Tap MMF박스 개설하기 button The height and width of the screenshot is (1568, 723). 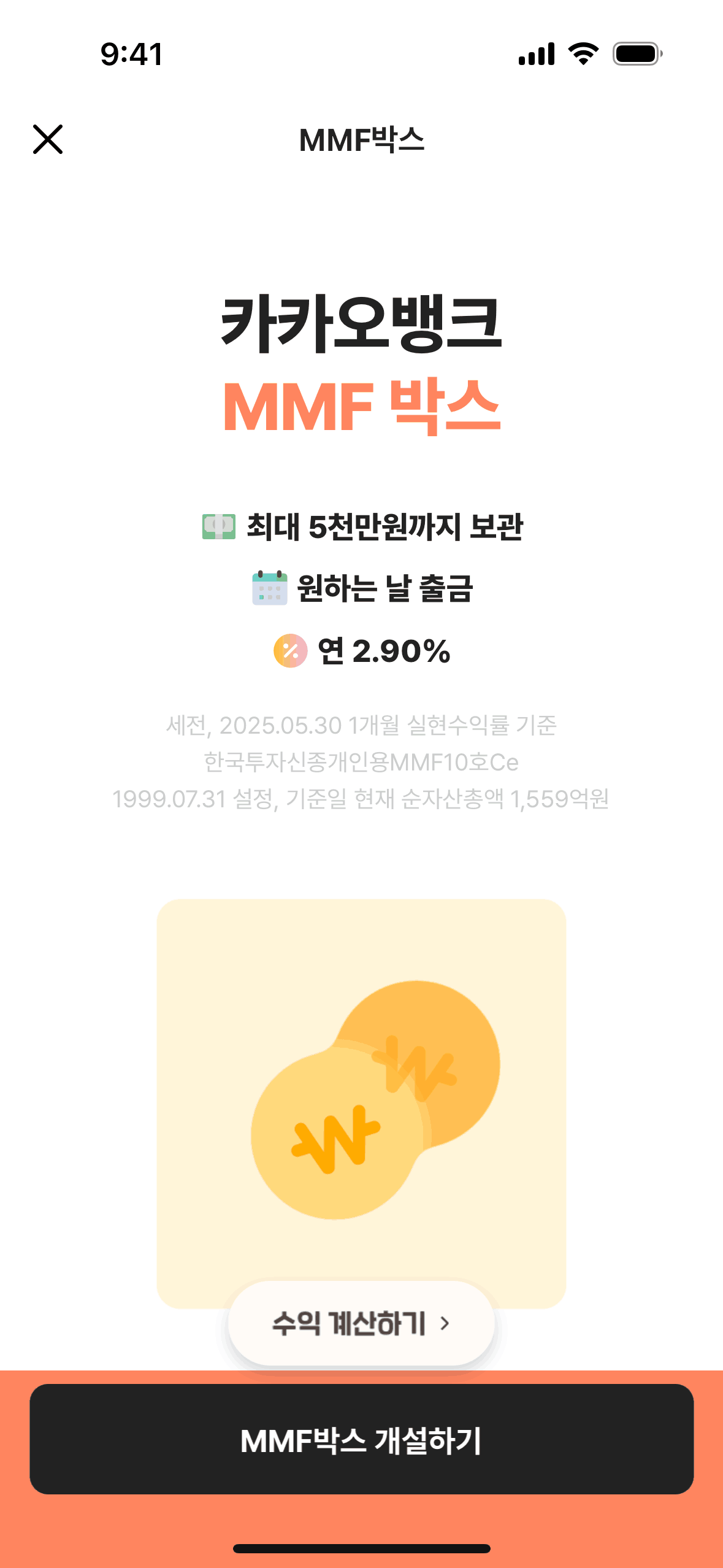361,1439
